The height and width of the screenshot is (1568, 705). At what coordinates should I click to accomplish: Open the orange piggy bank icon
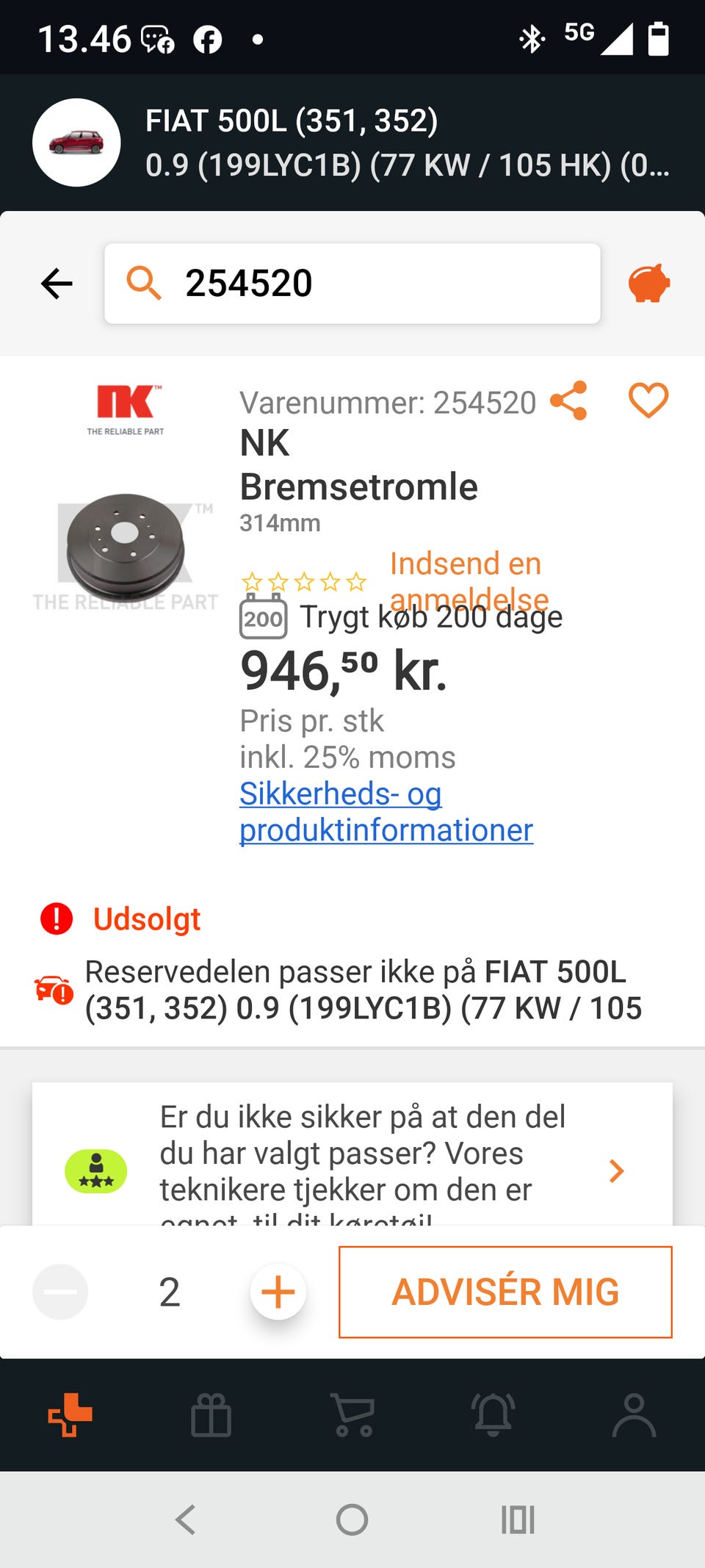[648, 284]
